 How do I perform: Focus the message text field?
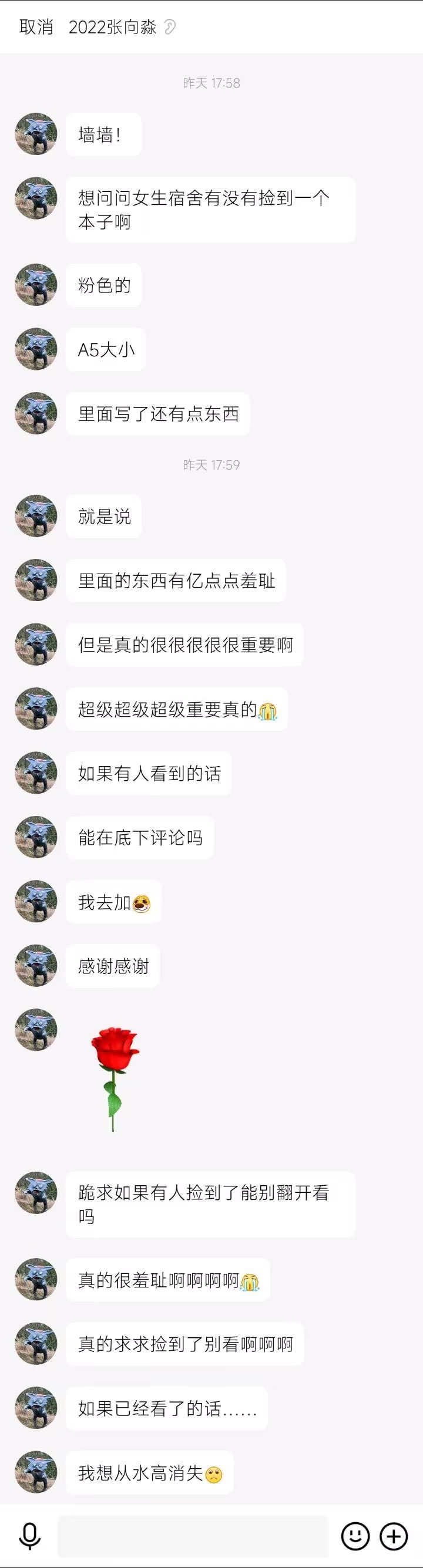click(193, 1536)
